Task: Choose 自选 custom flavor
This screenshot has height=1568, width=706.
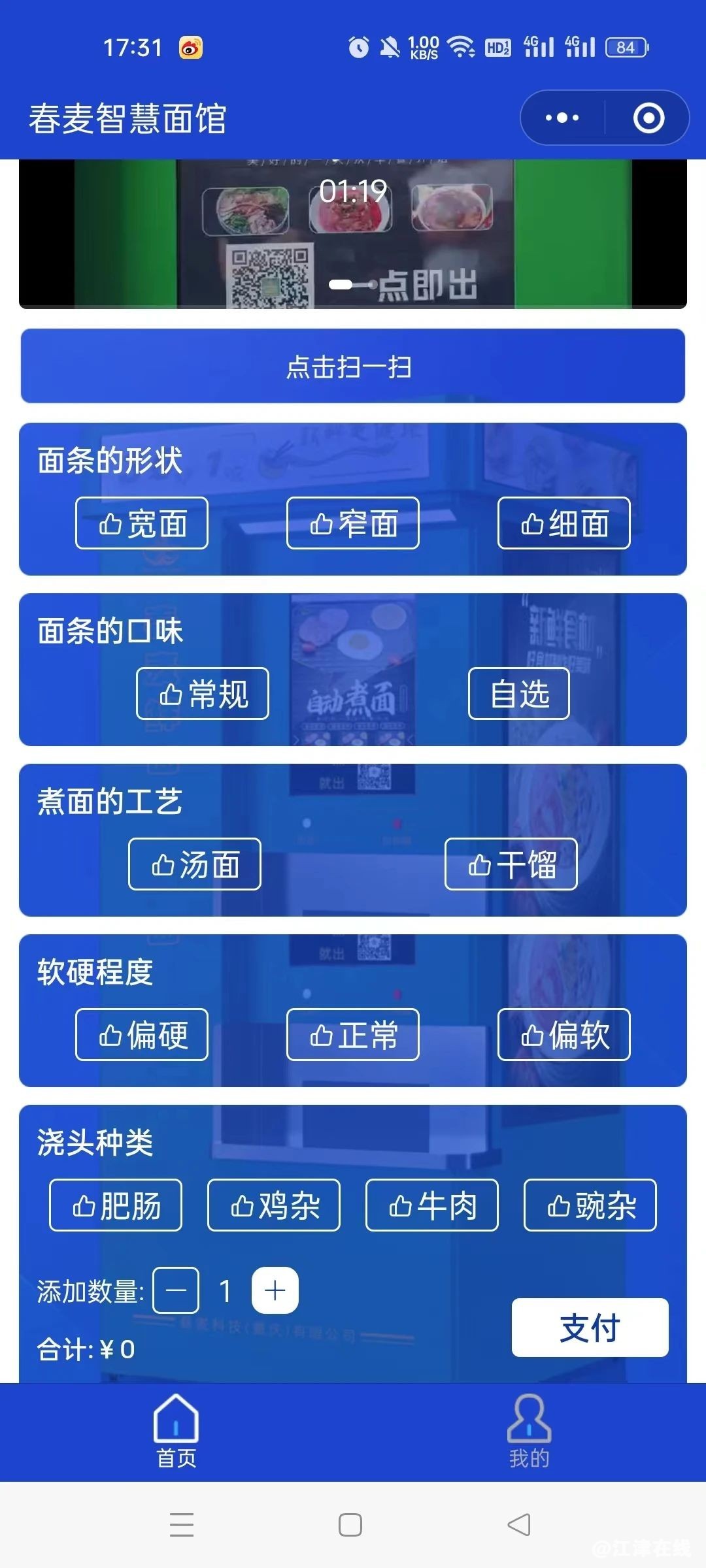Action: (519, 694)
